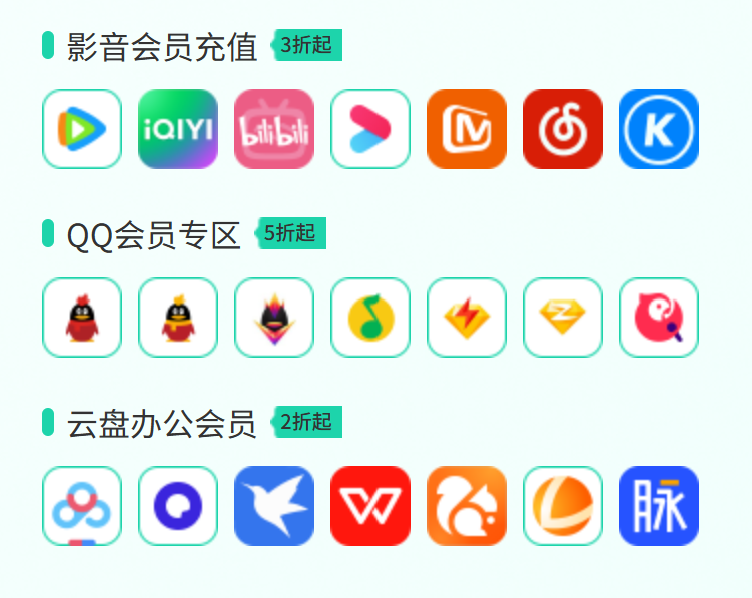Open bilibili membership recharge
Viewport: 752px width, 598px height.
[274, 129]
